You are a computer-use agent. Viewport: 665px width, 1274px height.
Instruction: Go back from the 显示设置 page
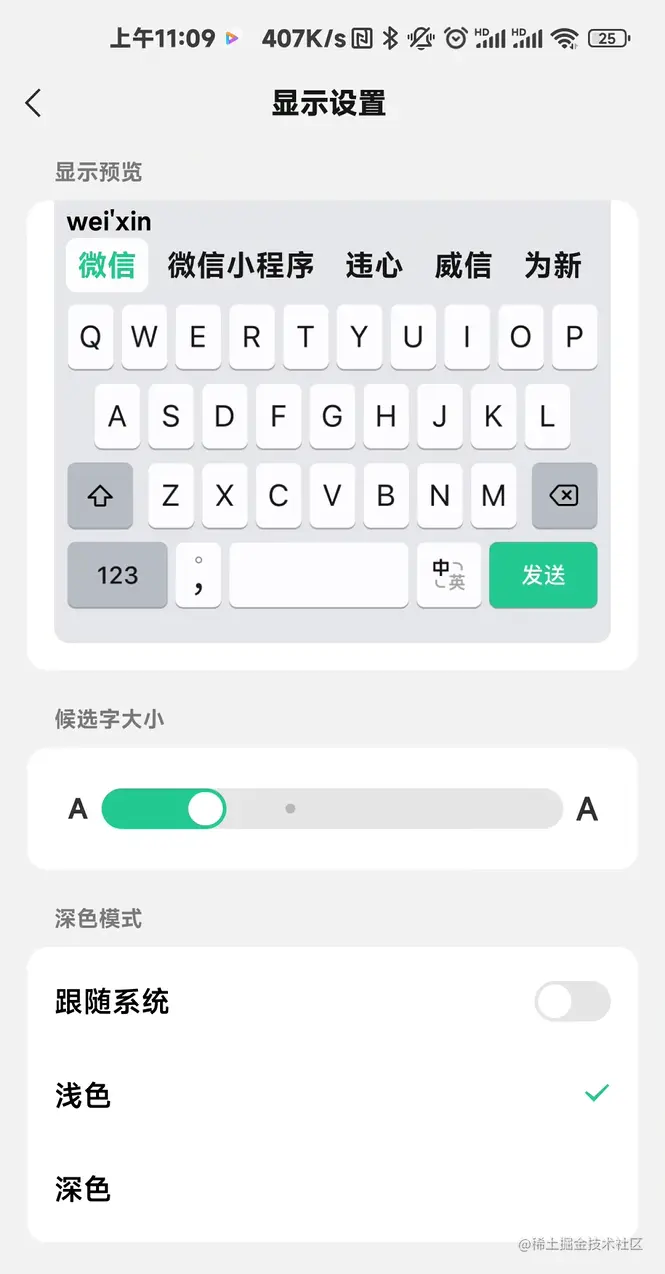pyautogui.click(x=34, y=103)
